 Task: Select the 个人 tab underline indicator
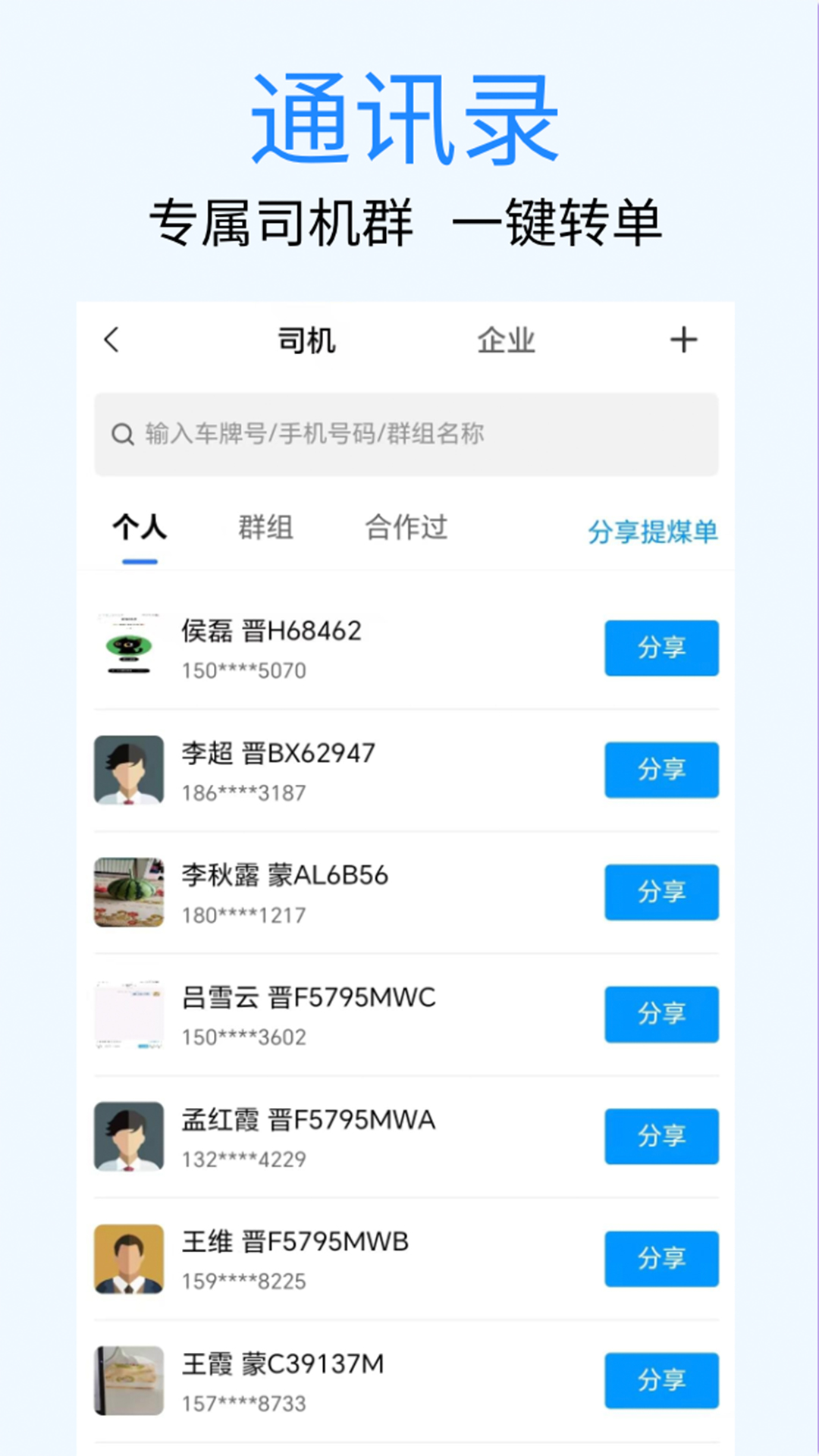[141, 560]
